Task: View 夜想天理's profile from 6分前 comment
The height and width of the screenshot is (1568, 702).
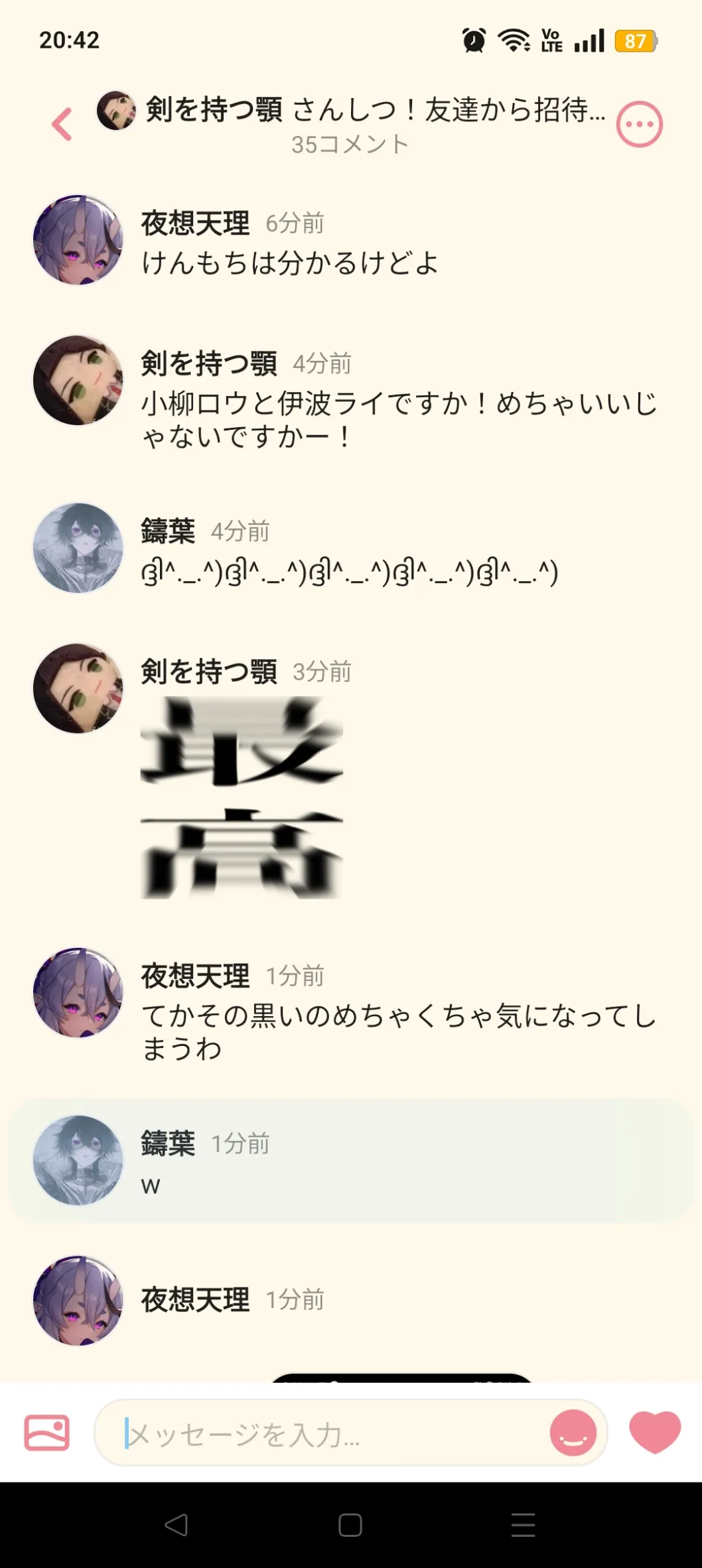Action: click(x=78, y=240)
